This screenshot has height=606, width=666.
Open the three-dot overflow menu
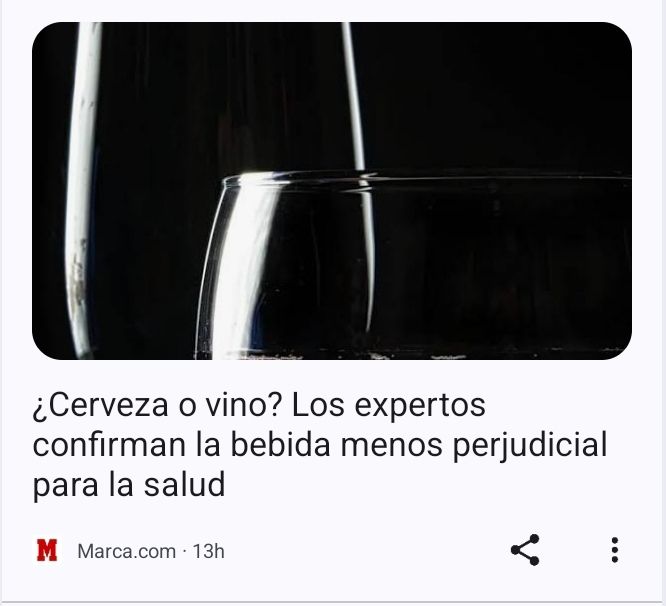tap(615, 550)
